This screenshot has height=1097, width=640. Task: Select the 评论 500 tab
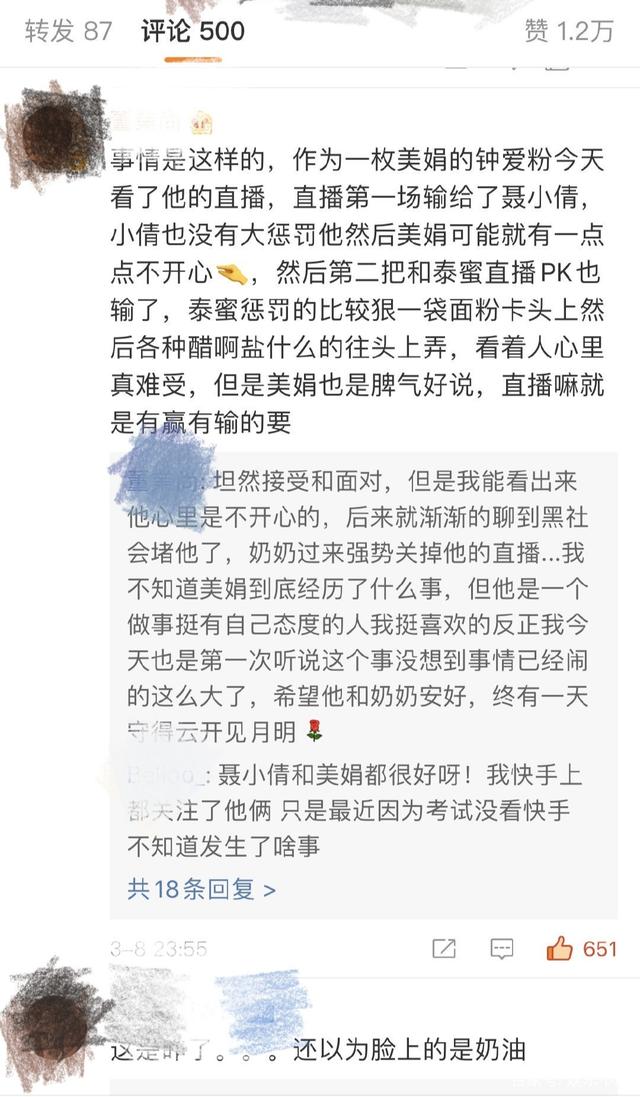point(193,31)
